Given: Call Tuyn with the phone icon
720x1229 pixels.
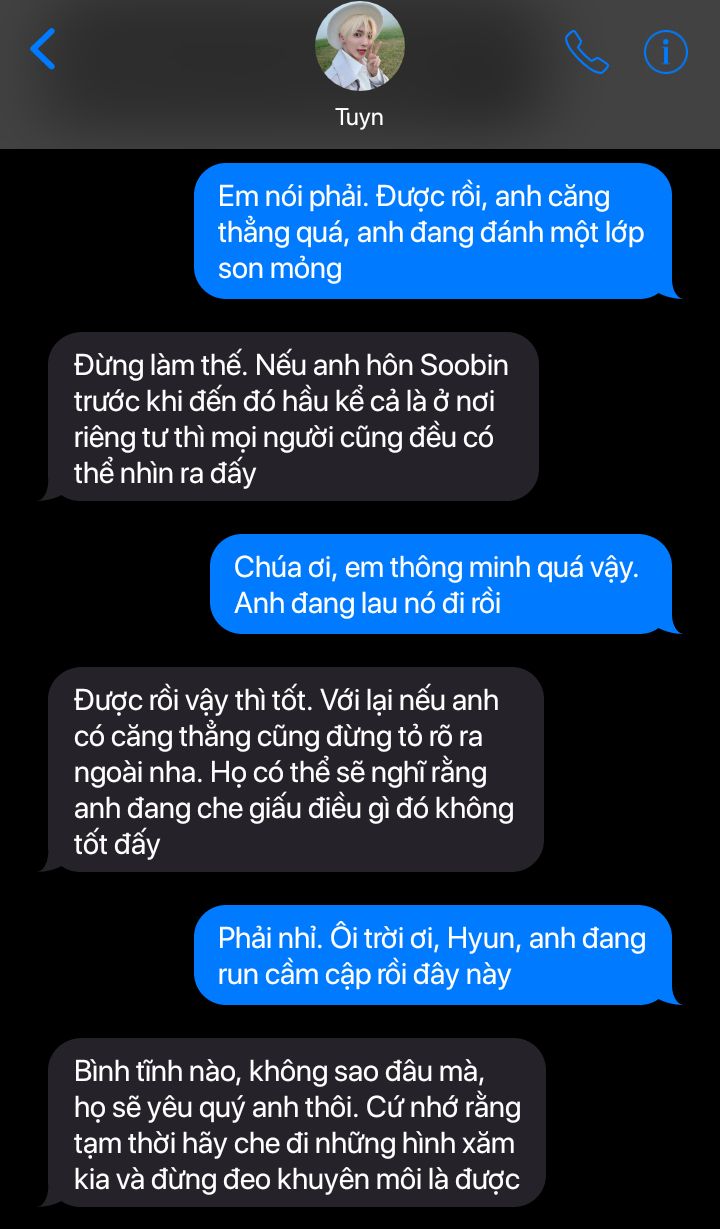Looking at the screenshot, I should click(x=586, y=52).
